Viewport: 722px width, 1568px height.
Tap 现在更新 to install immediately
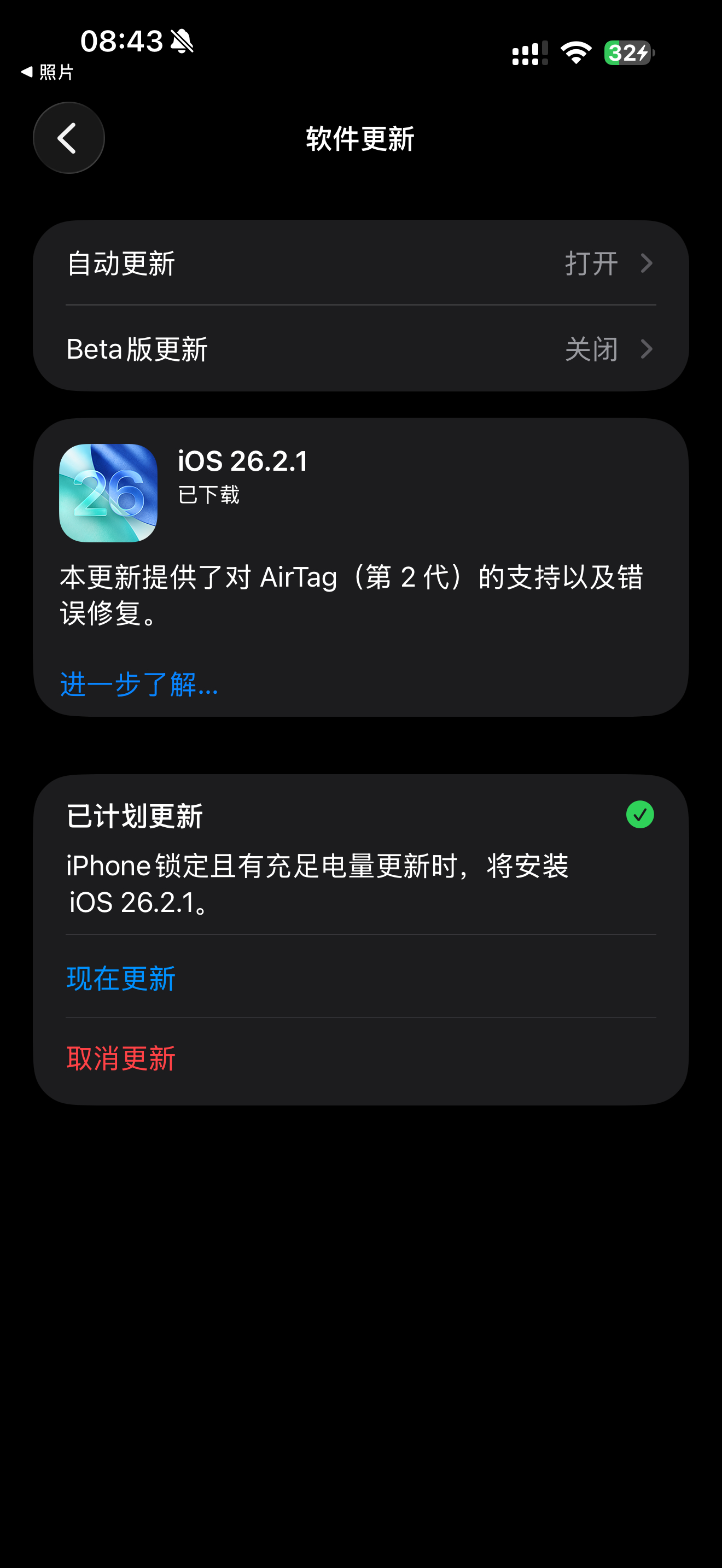[120, 978]
